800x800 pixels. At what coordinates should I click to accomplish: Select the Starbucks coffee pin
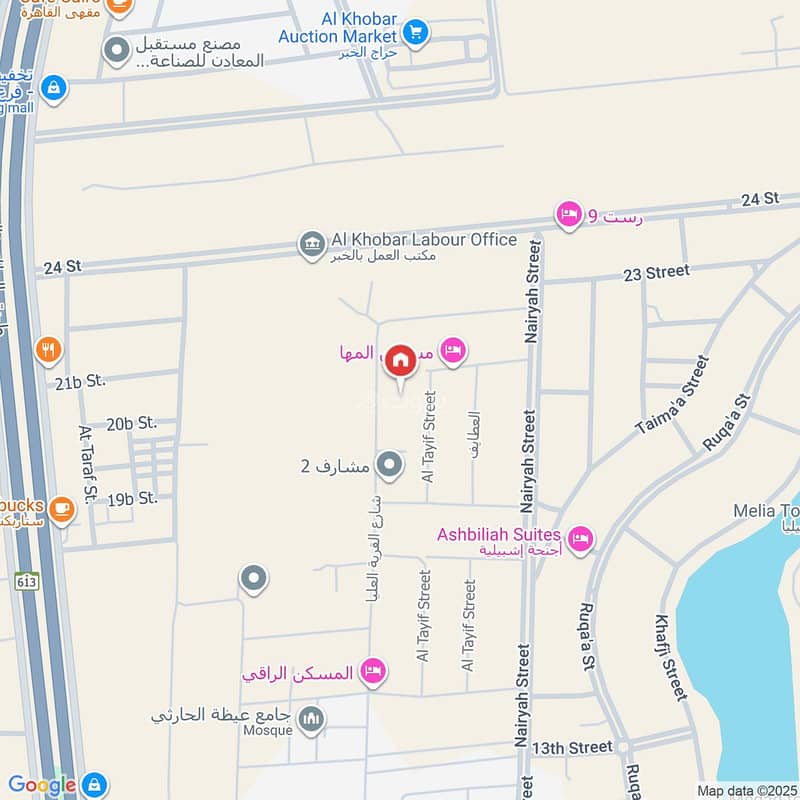[x=61, y=508]
